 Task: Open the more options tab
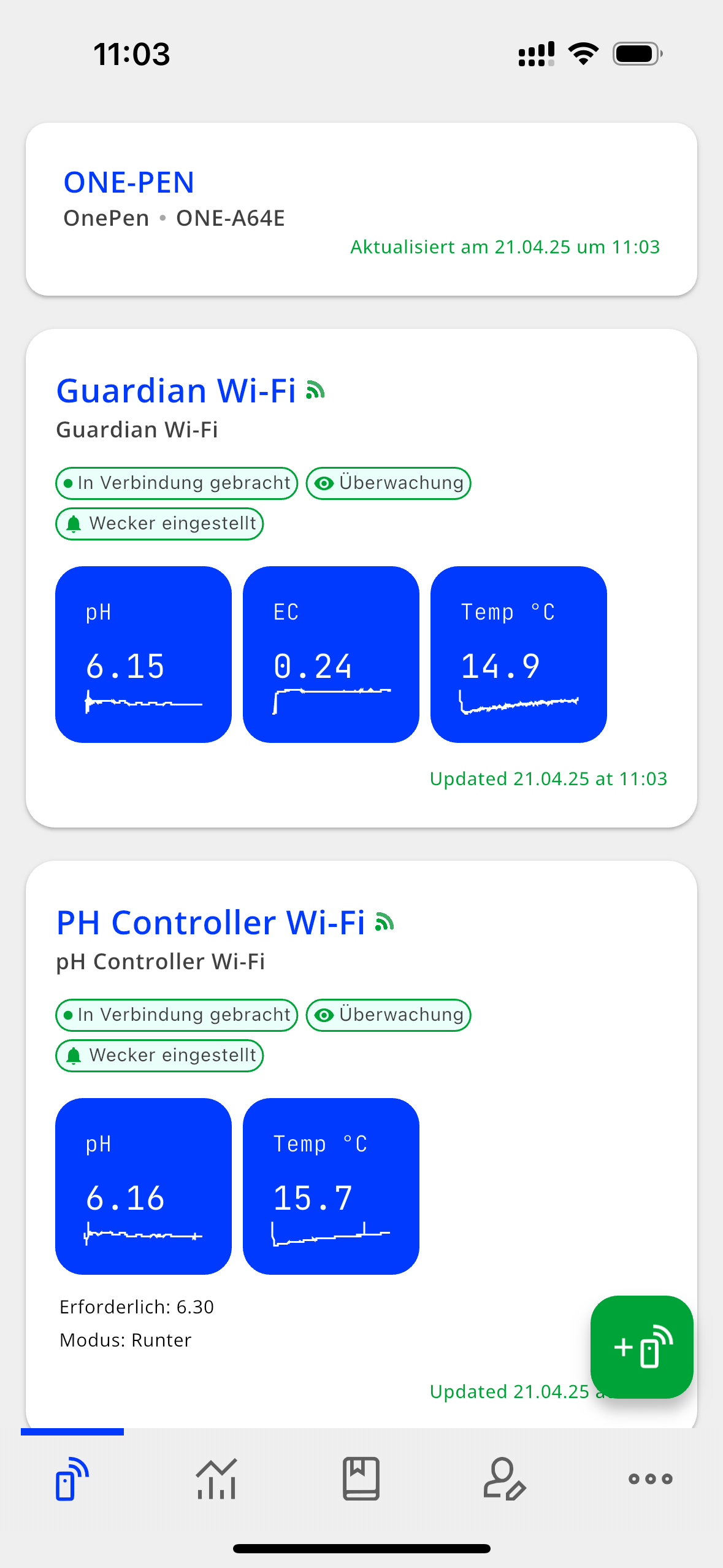click(x=650, y=1478)
